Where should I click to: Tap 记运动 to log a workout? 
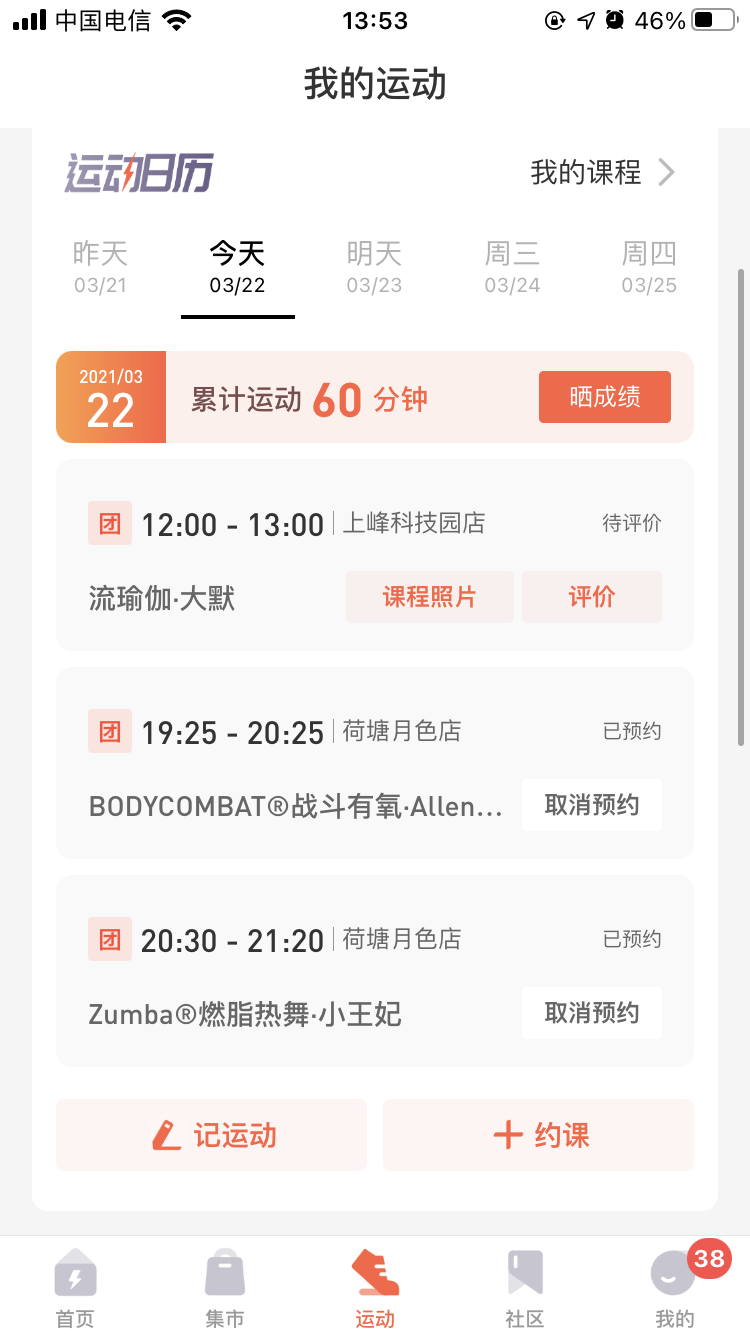(212, 1135)
